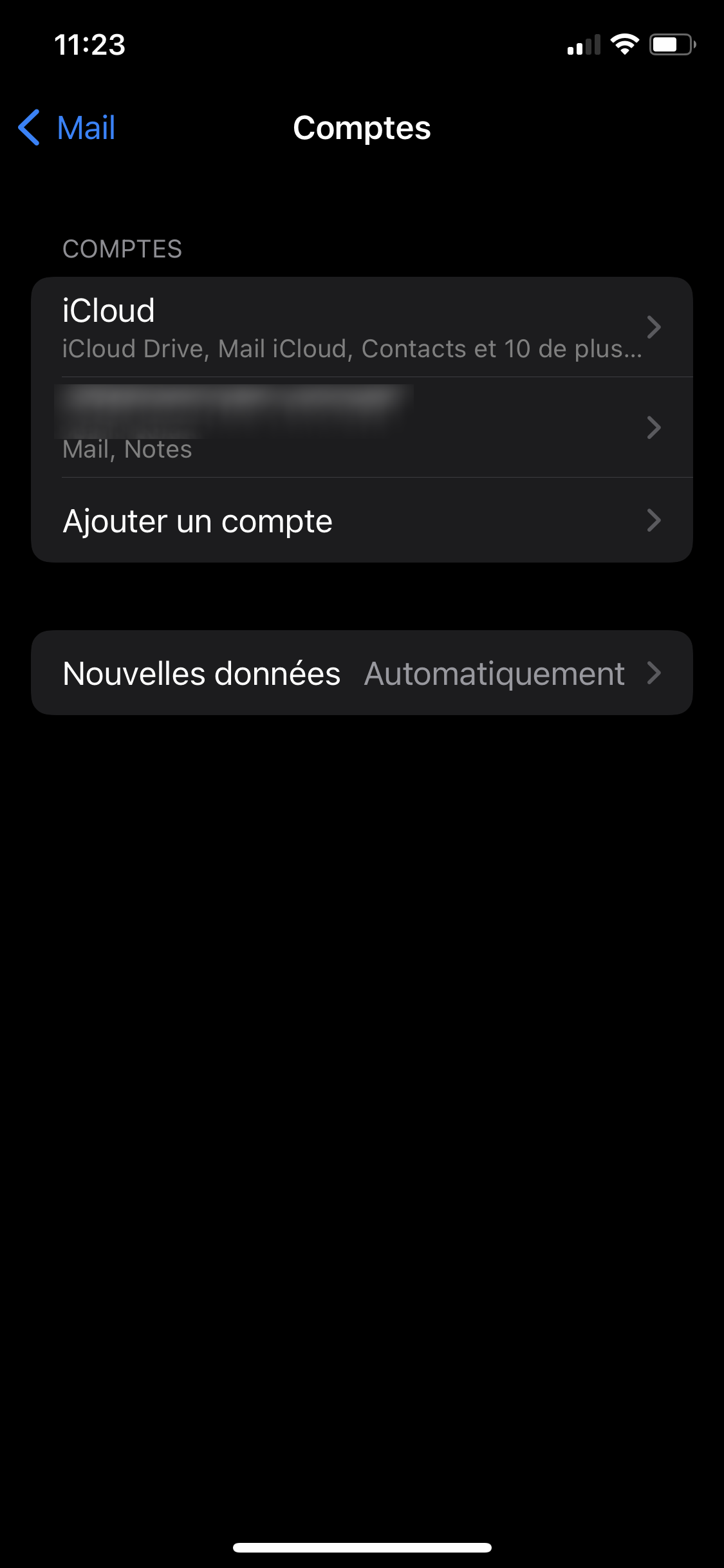The height and width of the screenshot is (1568, 724).
Task: Open the iCloud account row
Action: [362, 327]
